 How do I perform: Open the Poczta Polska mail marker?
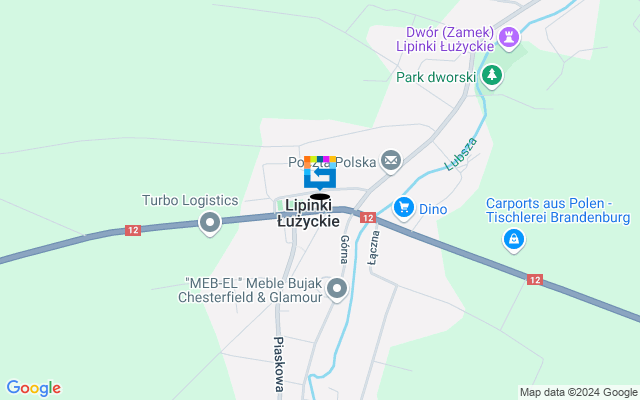tap(391, 160)
